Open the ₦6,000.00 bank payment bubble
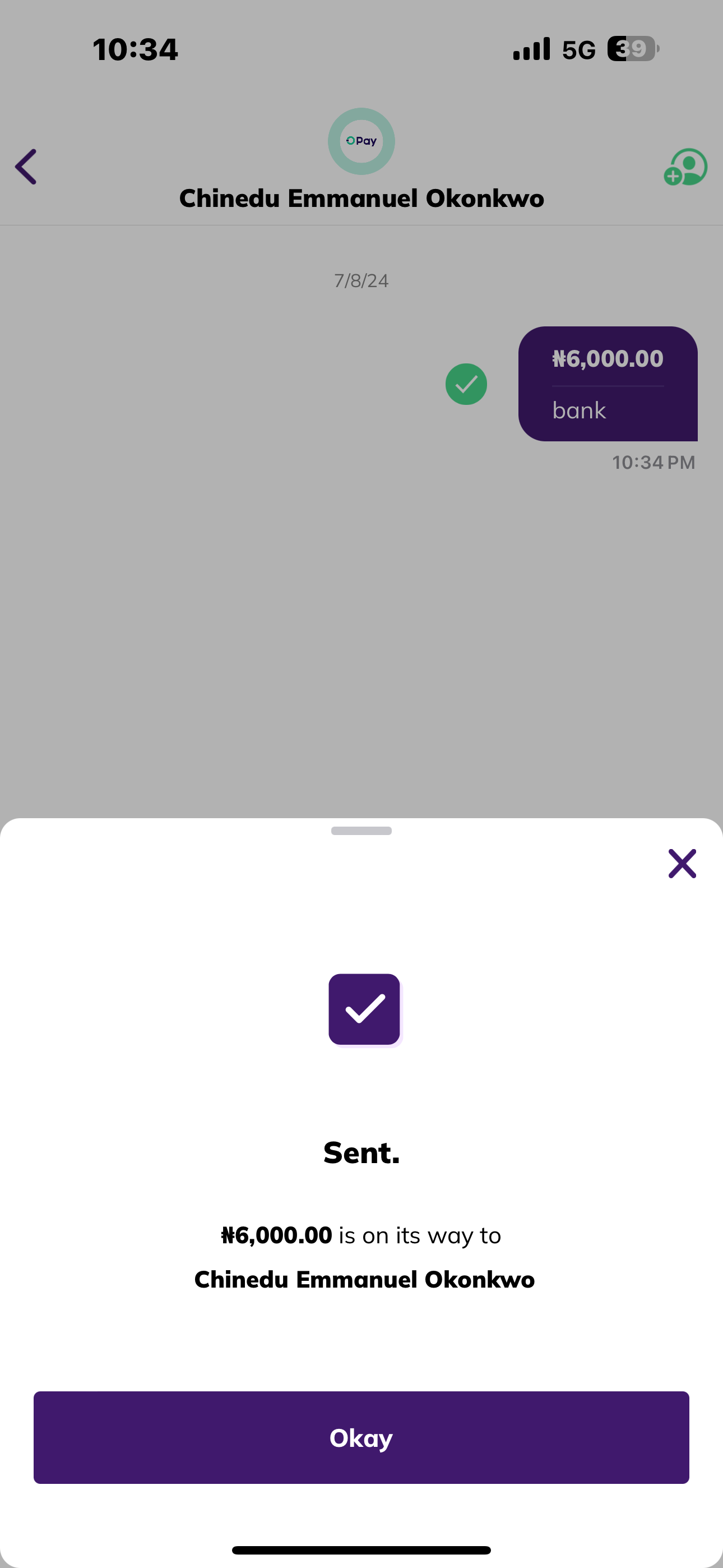This screenshot has width=723, height=1568. [608, 384]
